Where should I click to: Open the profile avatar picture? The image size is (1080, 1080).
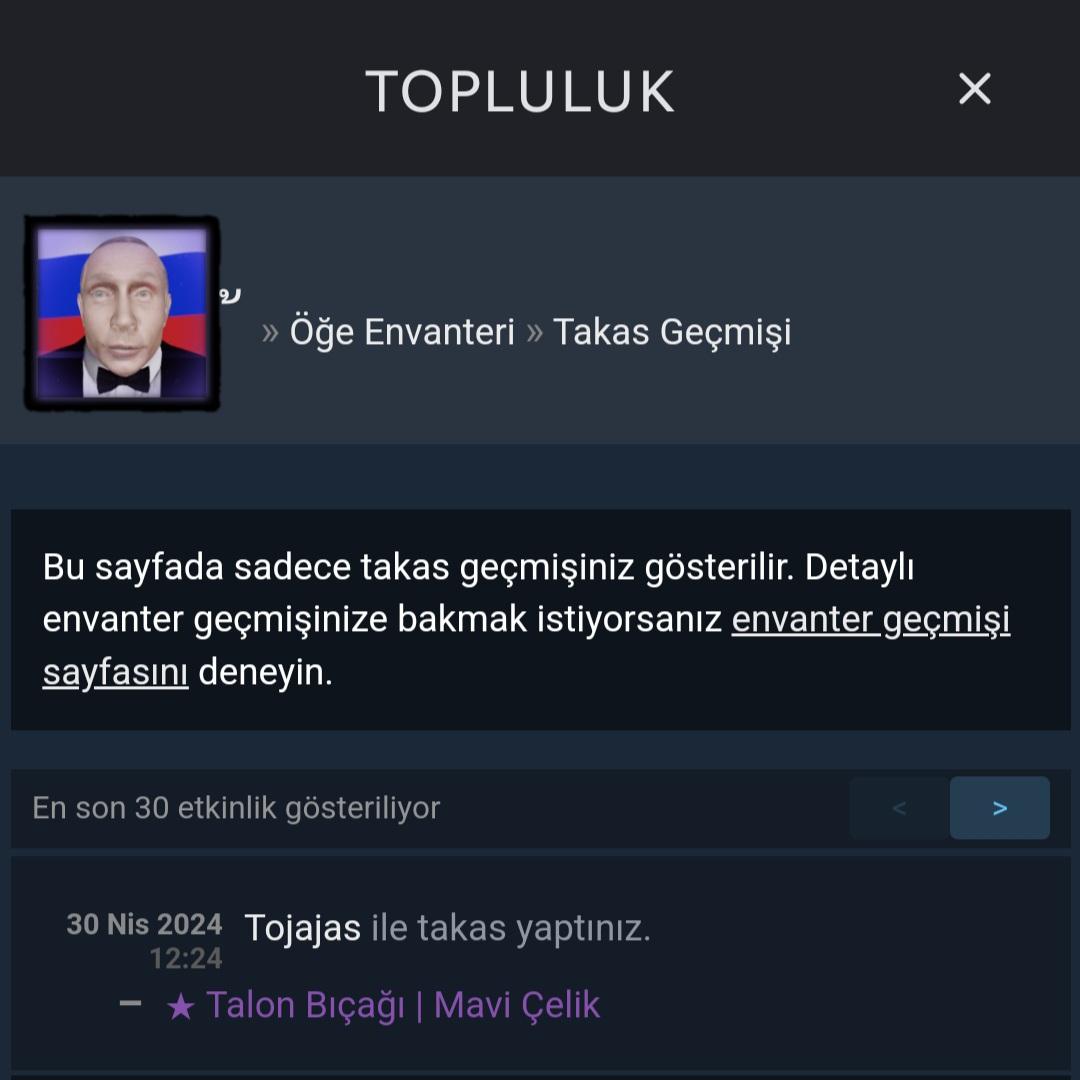coord(122,312)
